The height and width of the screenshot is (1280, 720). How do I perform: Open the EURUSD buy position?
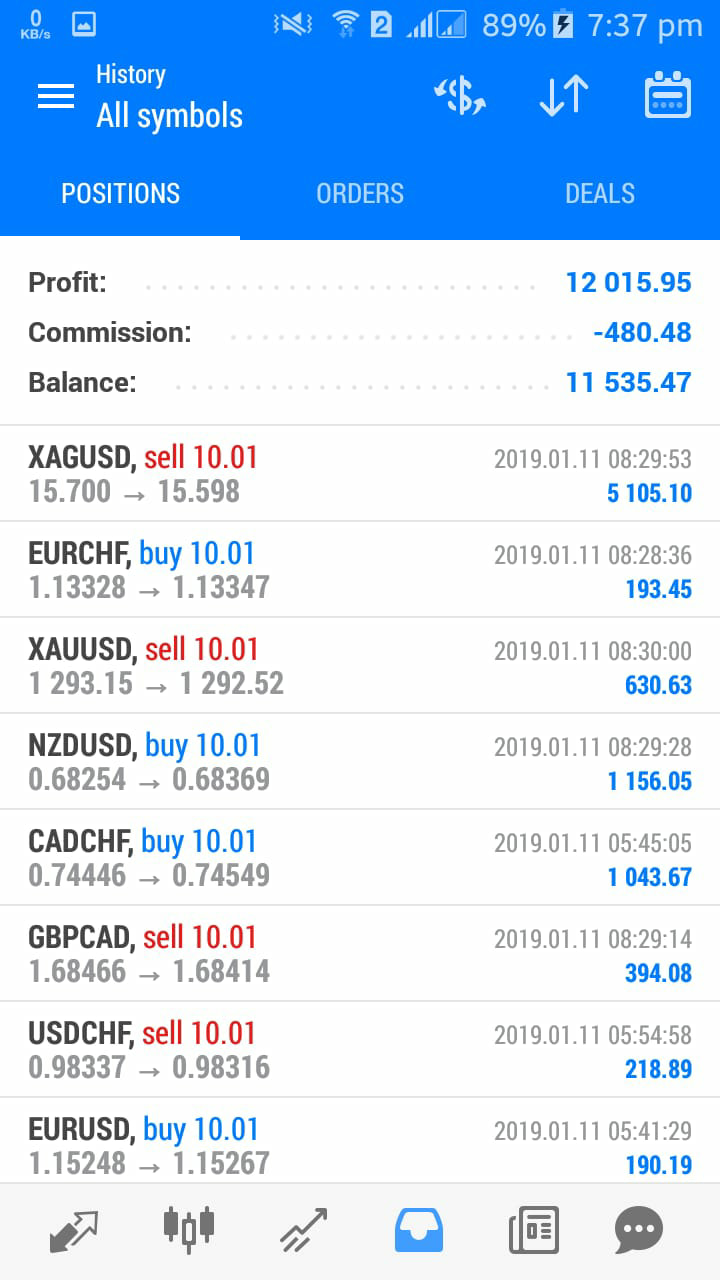pyautogui.click(x=360, y=1141)
